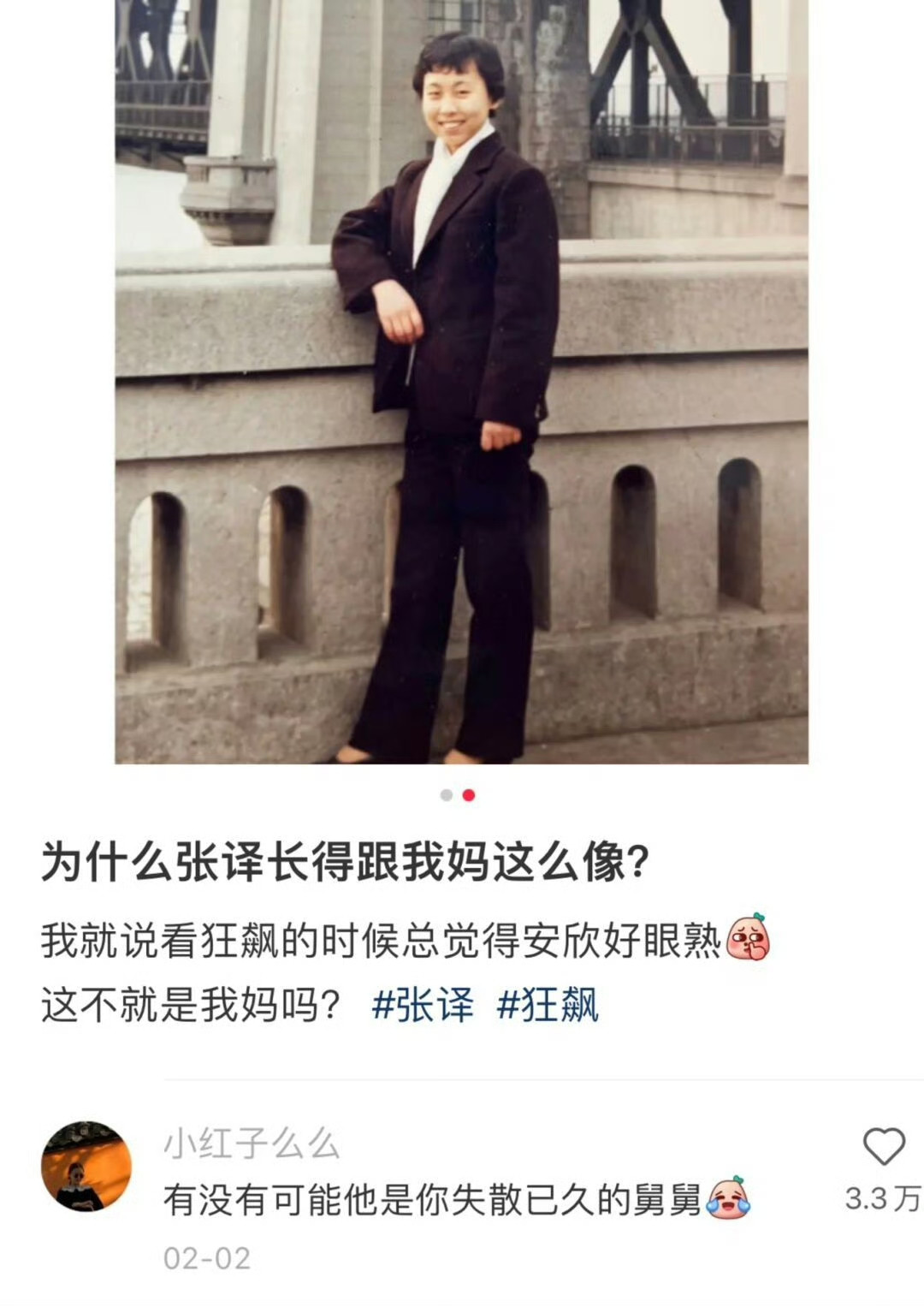Open the mother's old photo full screen

pyautogui.click(x=462, y=385)
